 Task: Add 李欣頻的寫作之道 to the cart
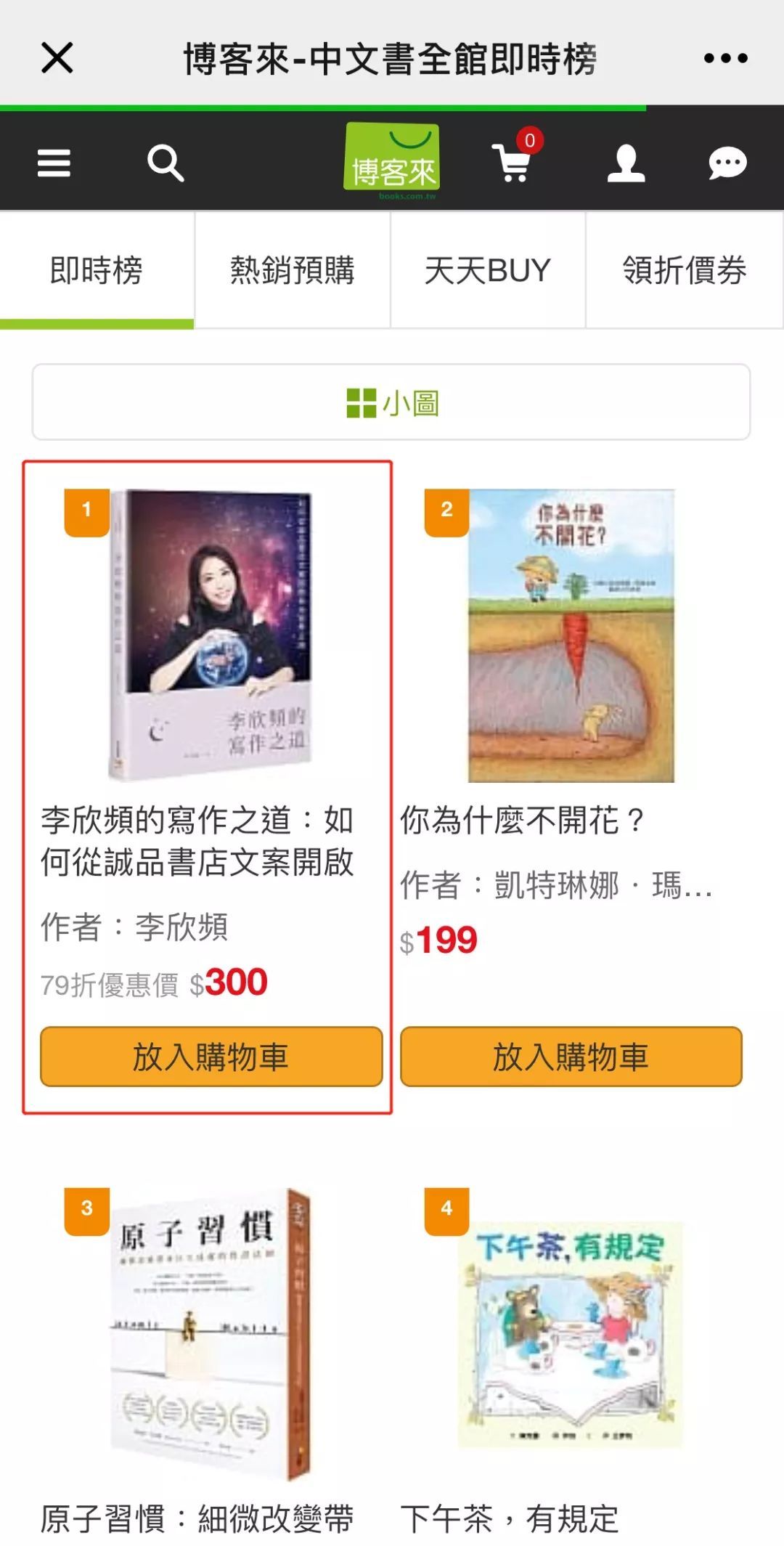(x=211, y=1057)
